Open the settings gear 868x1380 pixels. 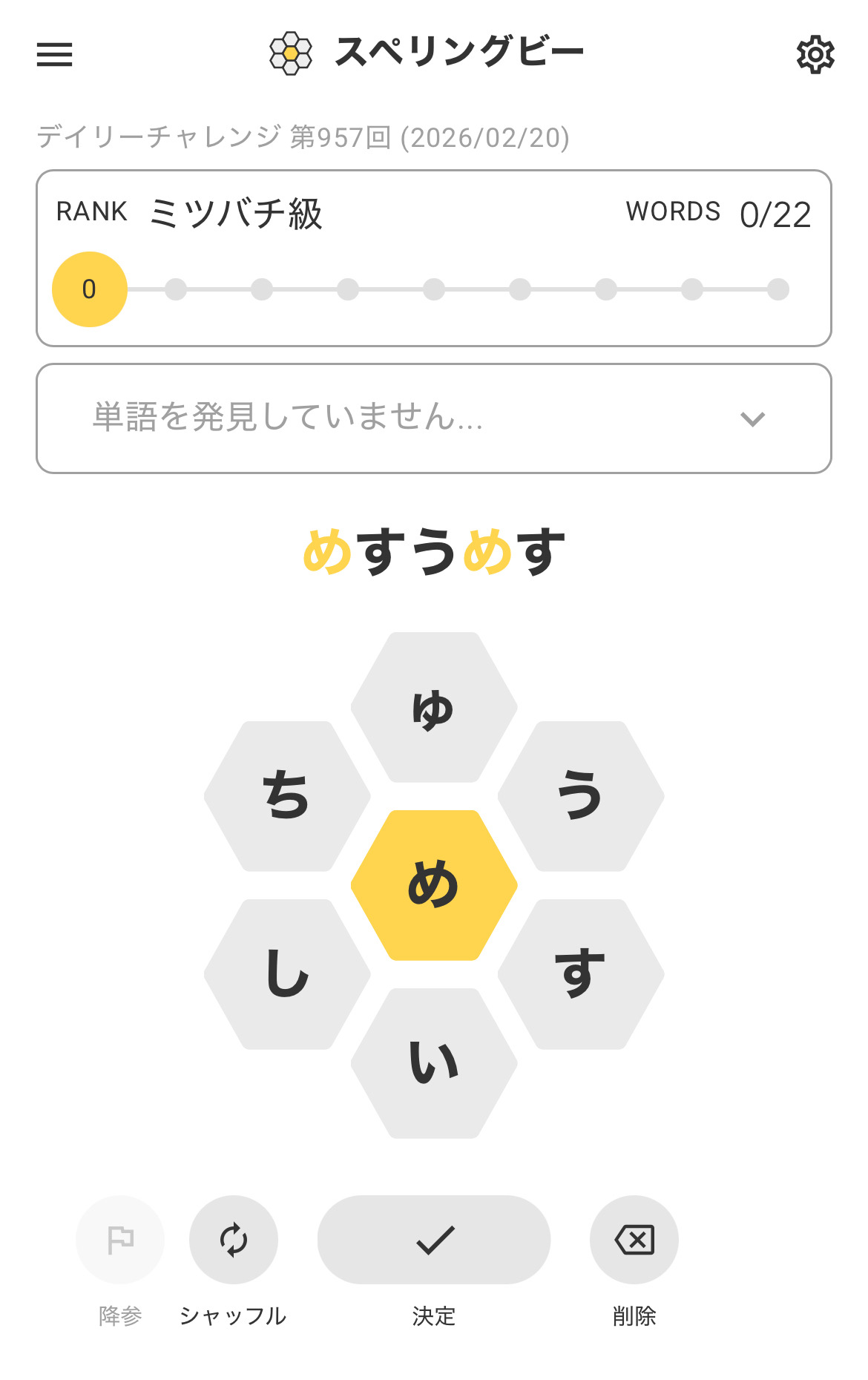[x=815, y=54]
